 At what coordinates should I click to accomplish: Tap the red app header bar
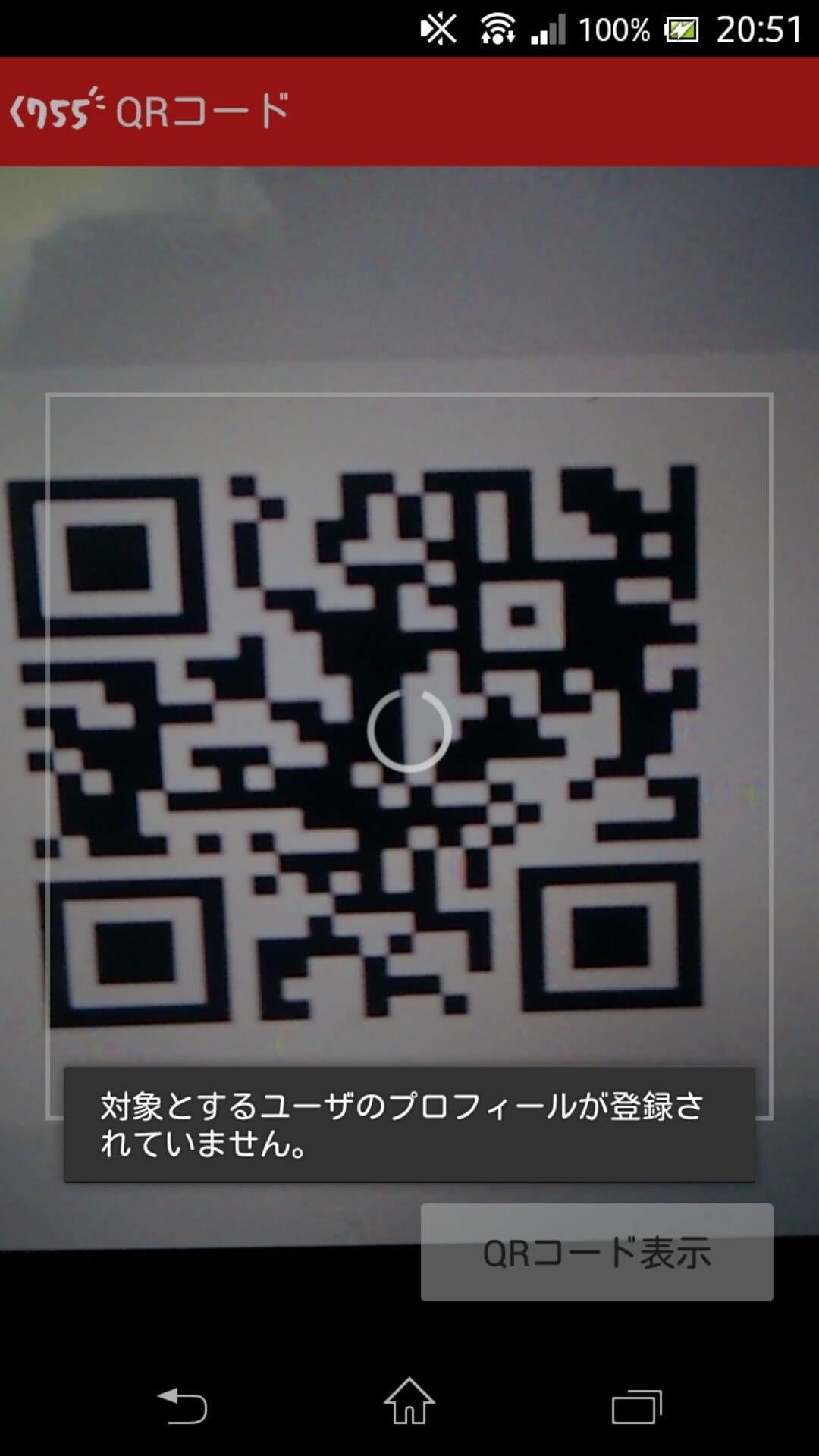tap(531, 111)
